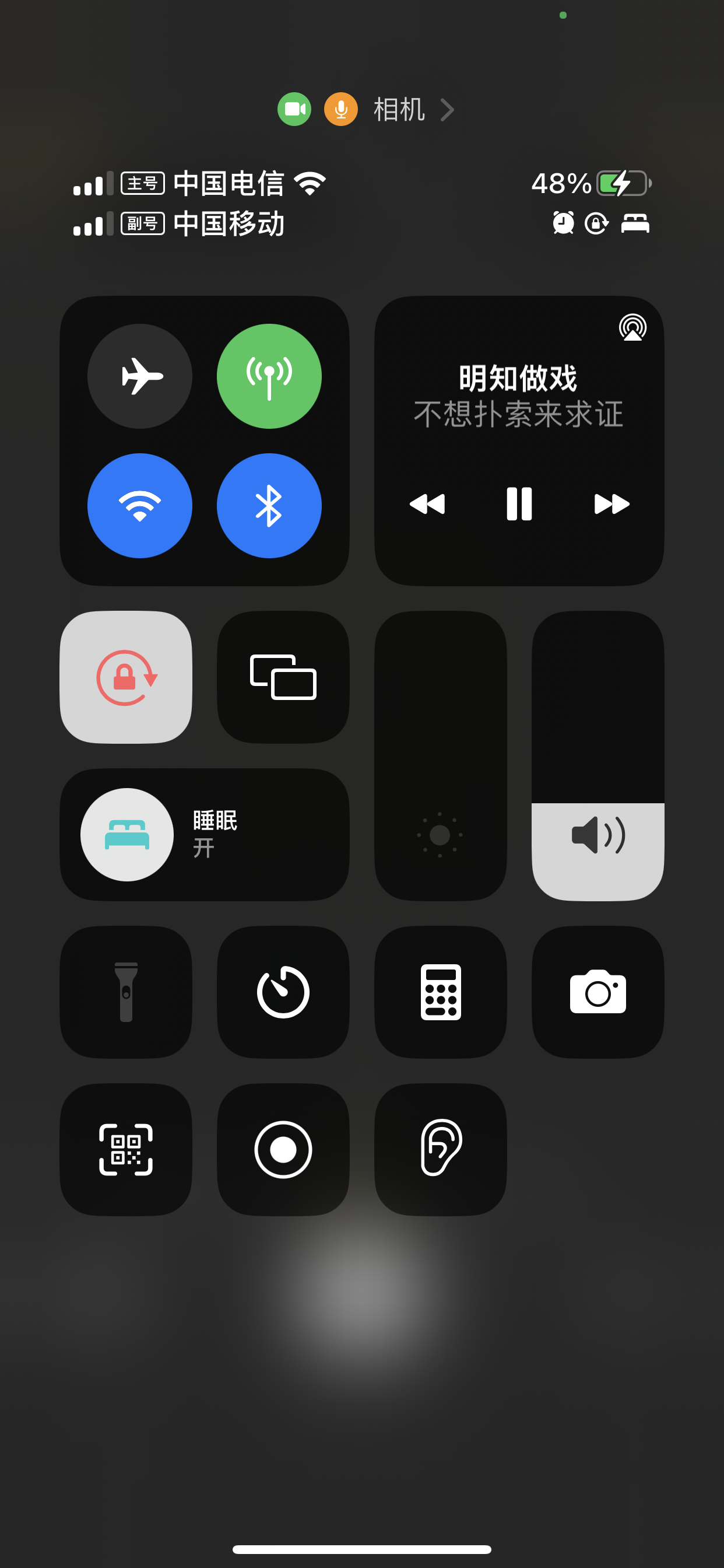This screenshot has width=724, height=1568.
Task: Skip to the next track
Action: 611,504
